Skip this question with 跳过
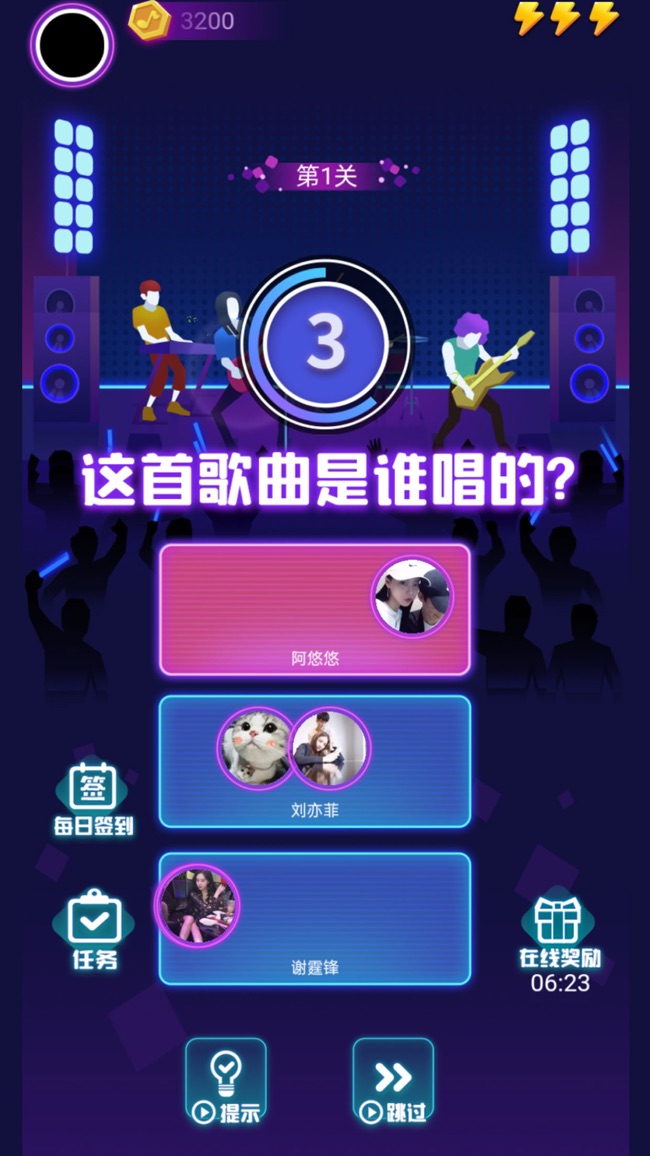 pyautogui.click(x=393, y=1080)
